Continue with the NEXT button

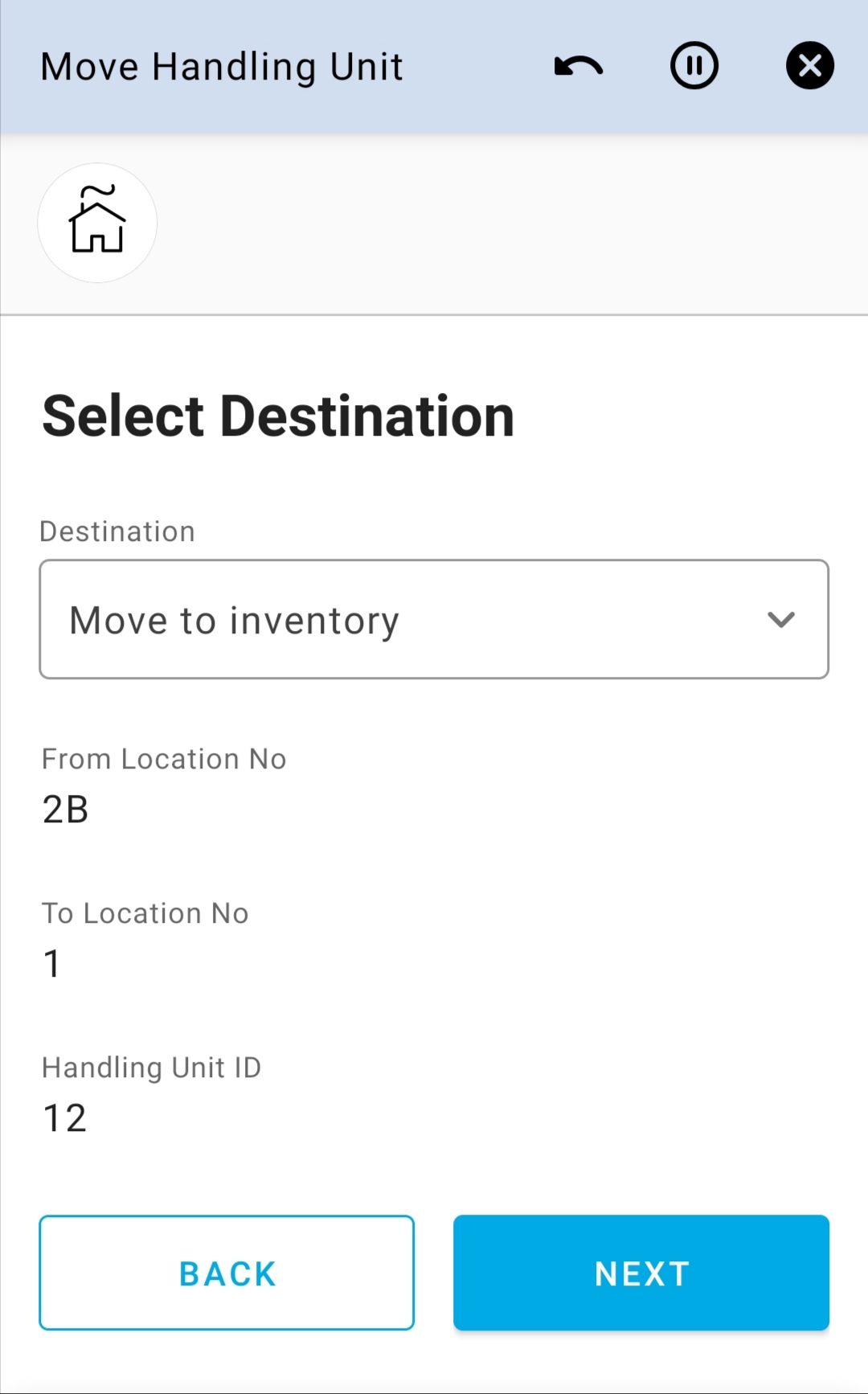coord(641,1273)
